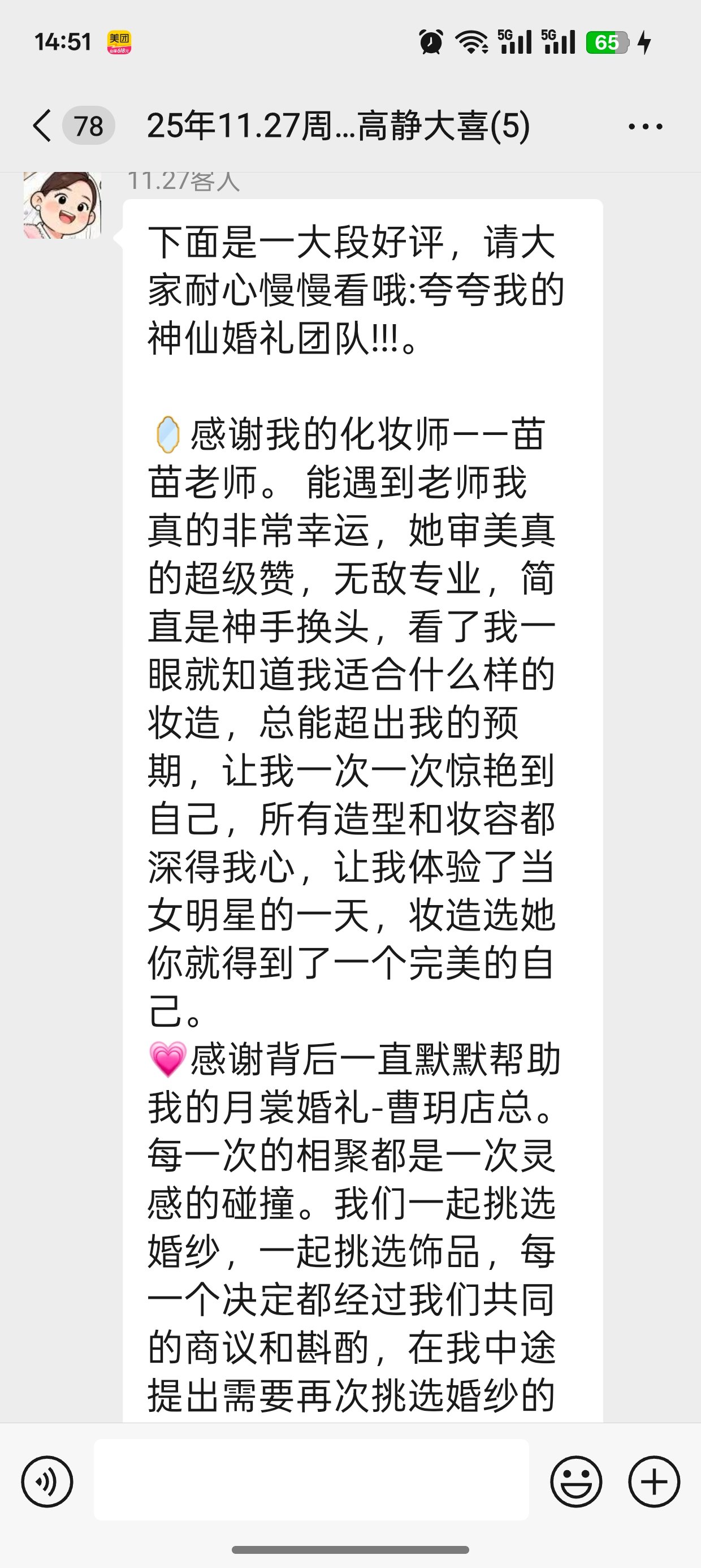
Task: Go back to the chat list
Action: click(x=42, y=126)
